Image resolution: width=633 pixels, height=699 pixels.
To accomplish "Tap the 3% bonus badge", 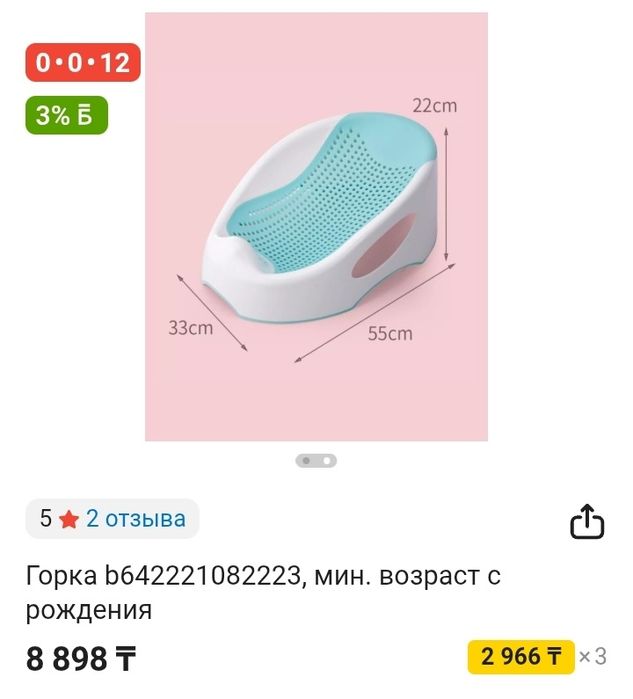I will (66, 115).
